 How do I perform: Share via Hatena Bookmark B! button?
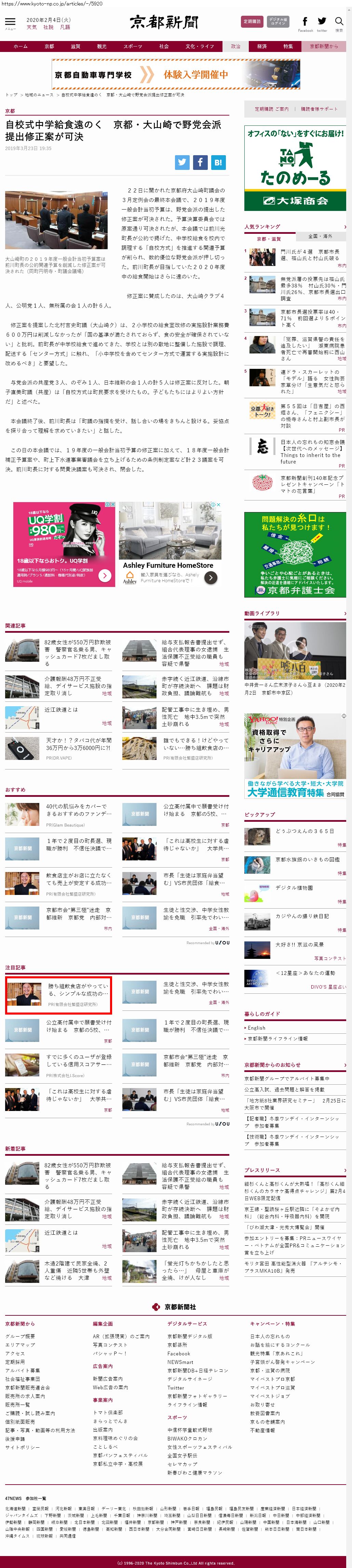(218, 162)
